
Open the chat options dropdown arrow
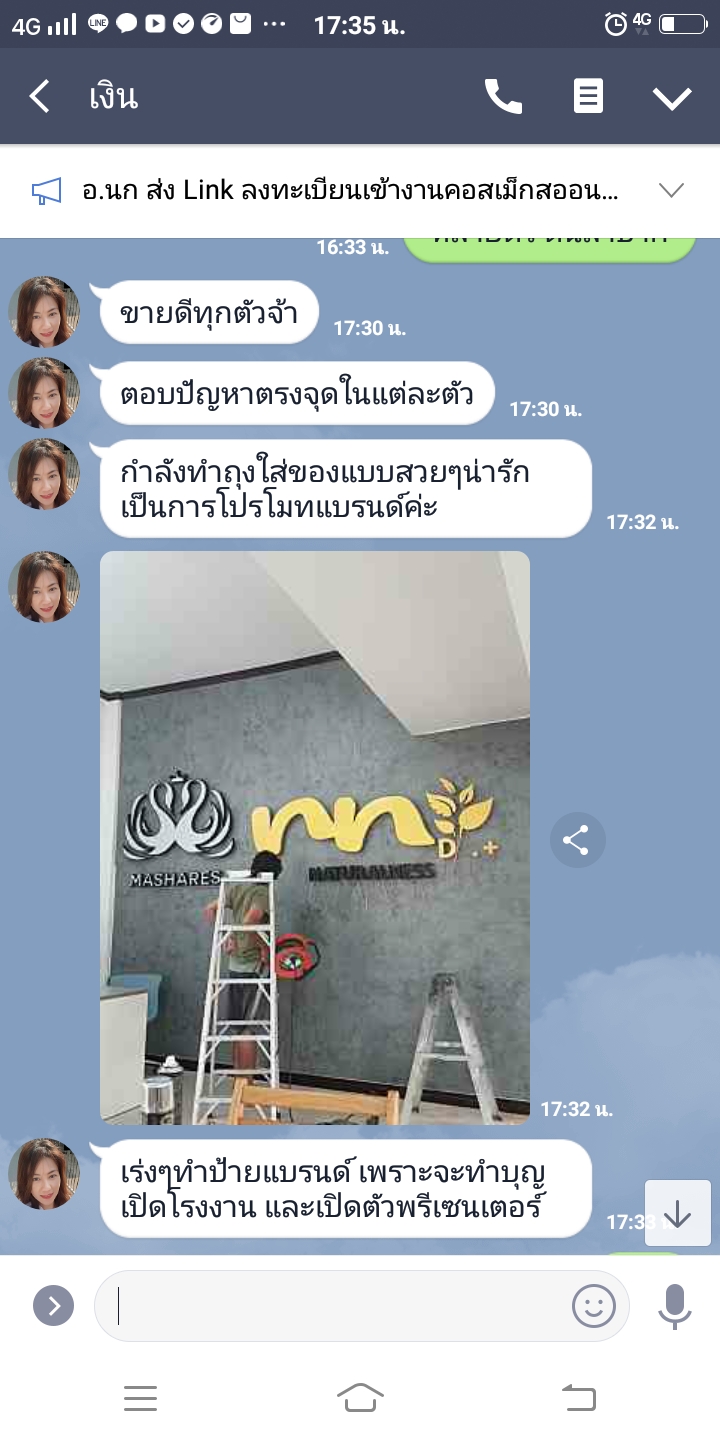tap(672, 97)
